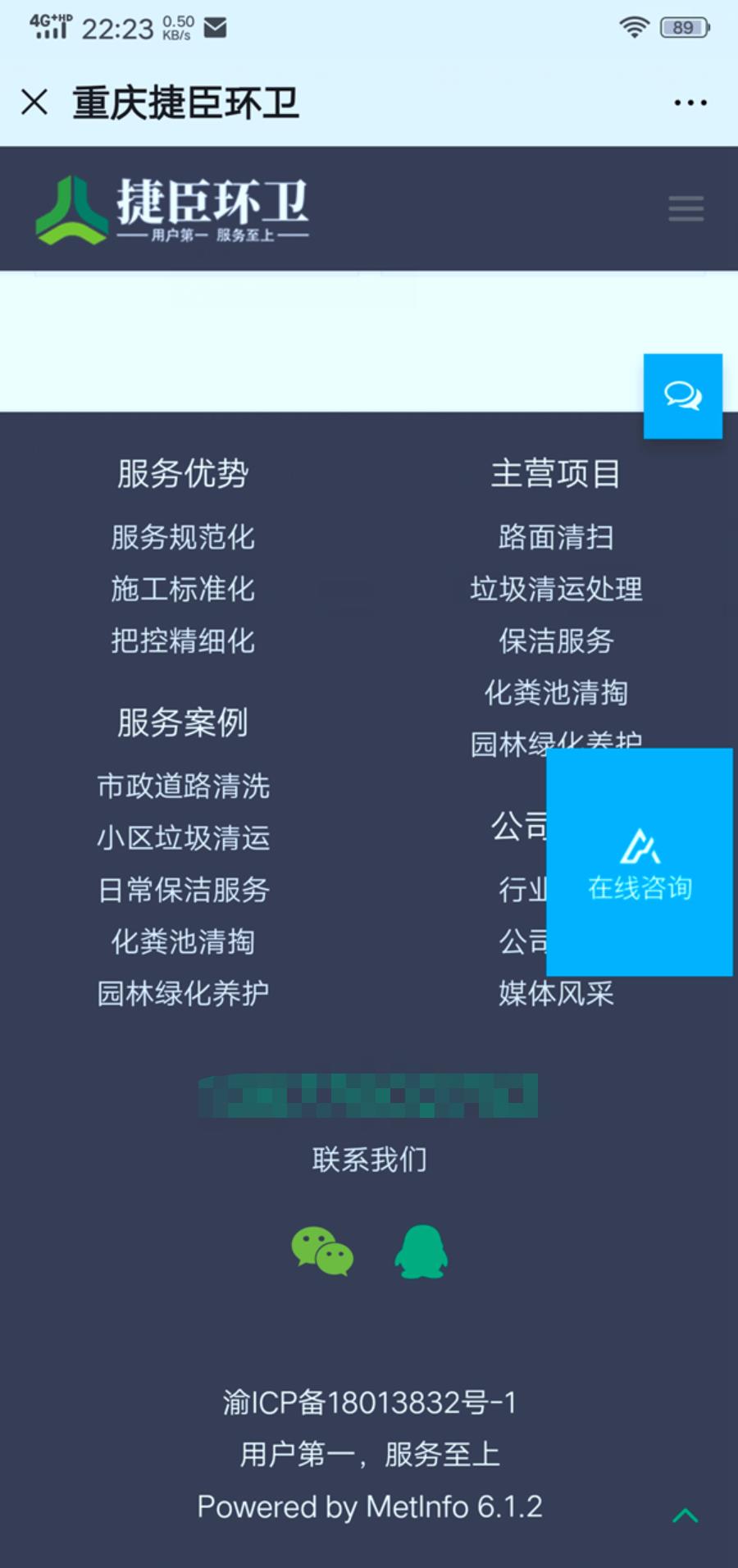Viewport: 738px width, 1568px height.
Task: View 保洁服务 in main projects
Action: pos(556,640)
